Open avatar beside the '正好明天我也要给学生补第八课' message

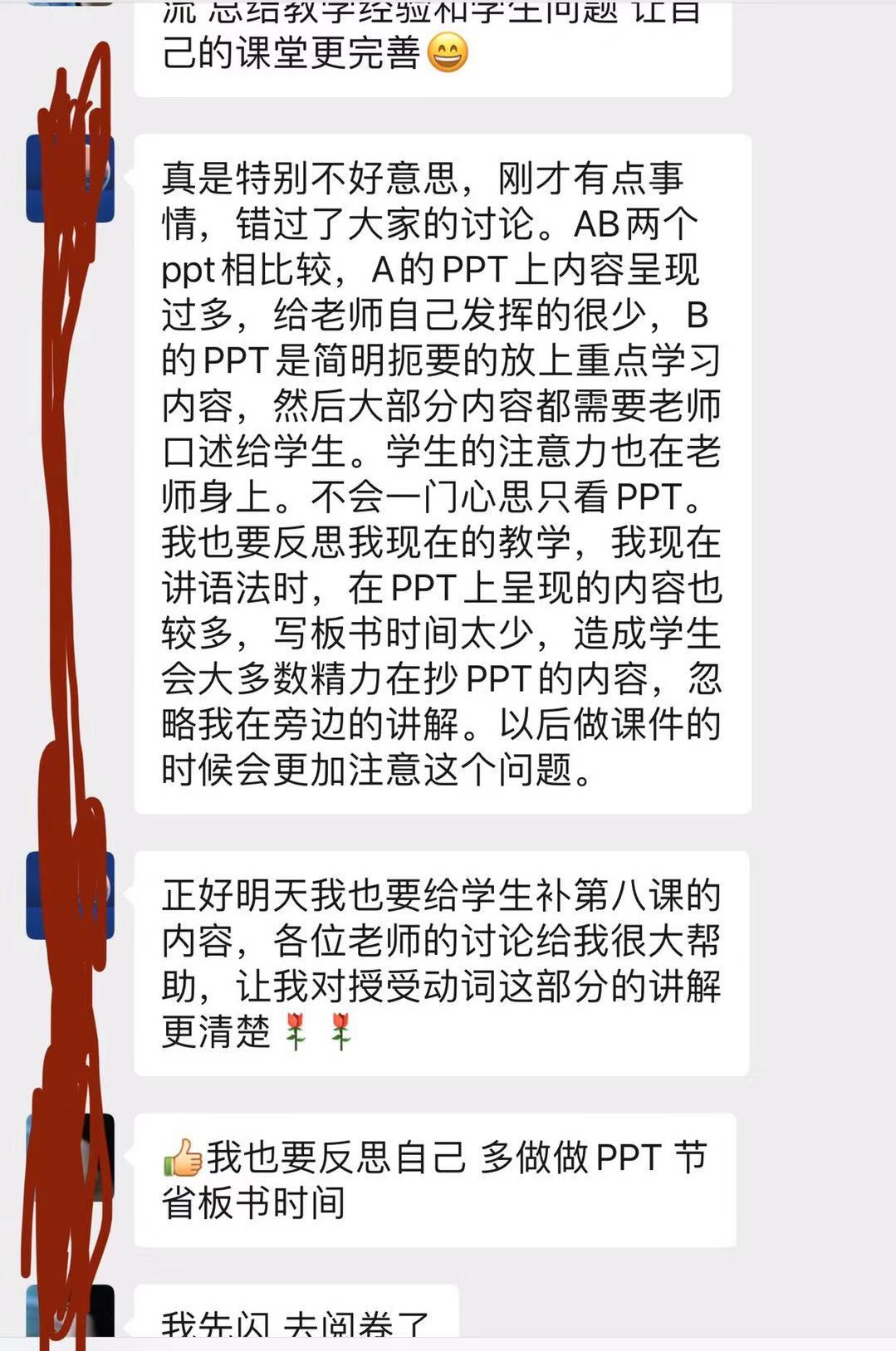pos(71,894)
